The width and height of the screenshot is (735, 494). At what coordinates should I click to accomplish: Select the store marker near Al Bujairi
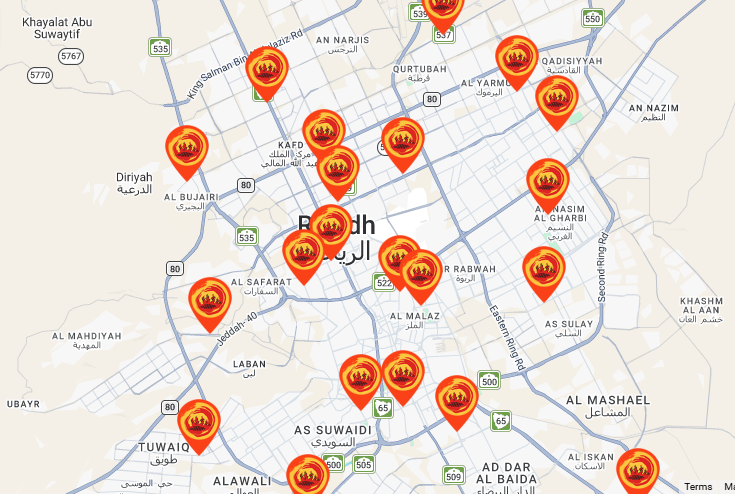click(187, 149)
